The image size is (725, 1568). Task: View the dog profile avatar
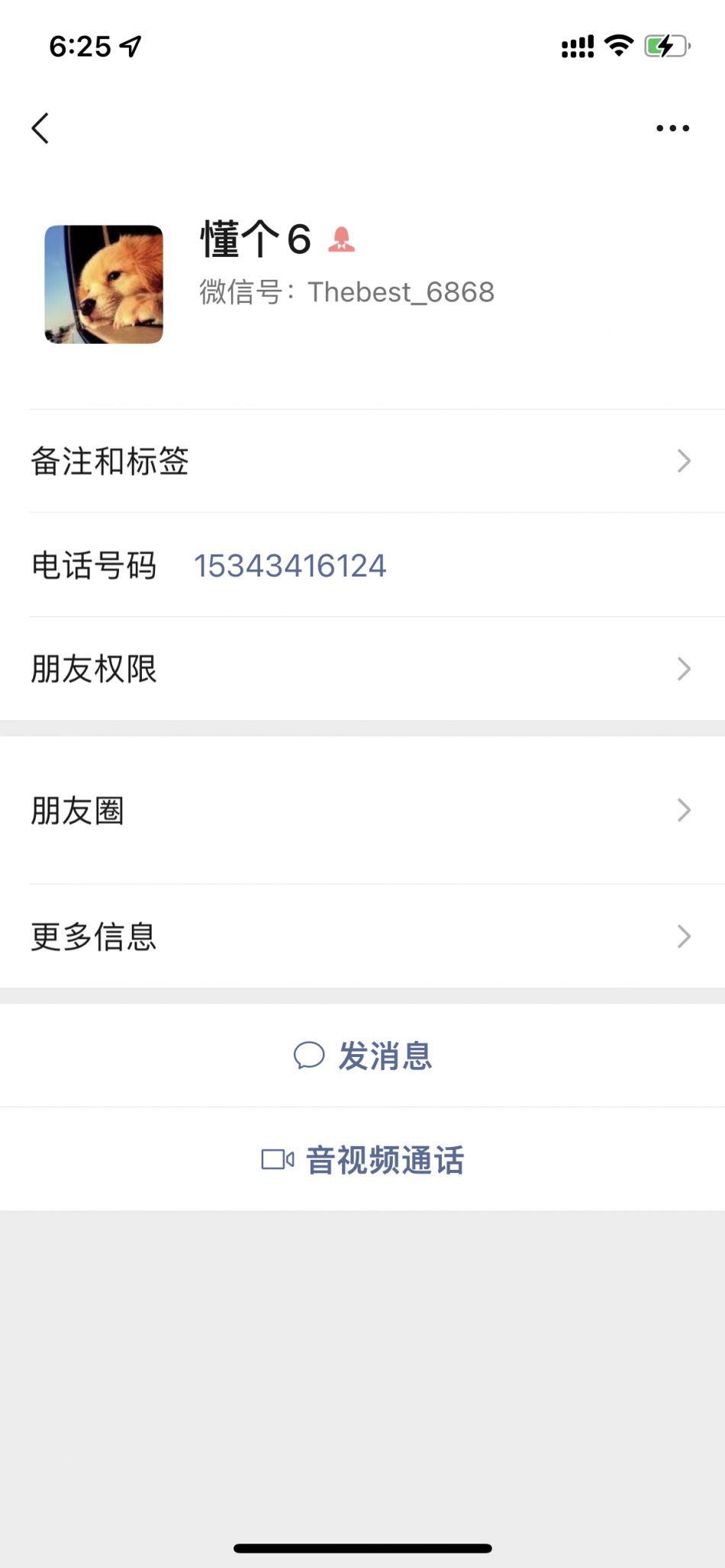click(x=104, y=284)
